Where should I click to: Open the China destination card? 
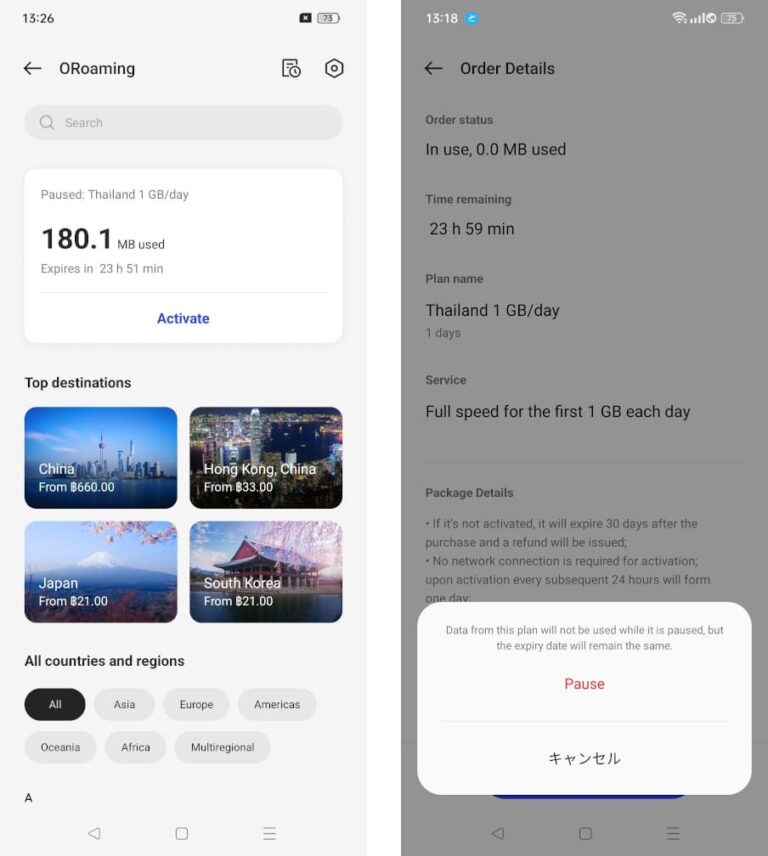click(x=101, y=458)
